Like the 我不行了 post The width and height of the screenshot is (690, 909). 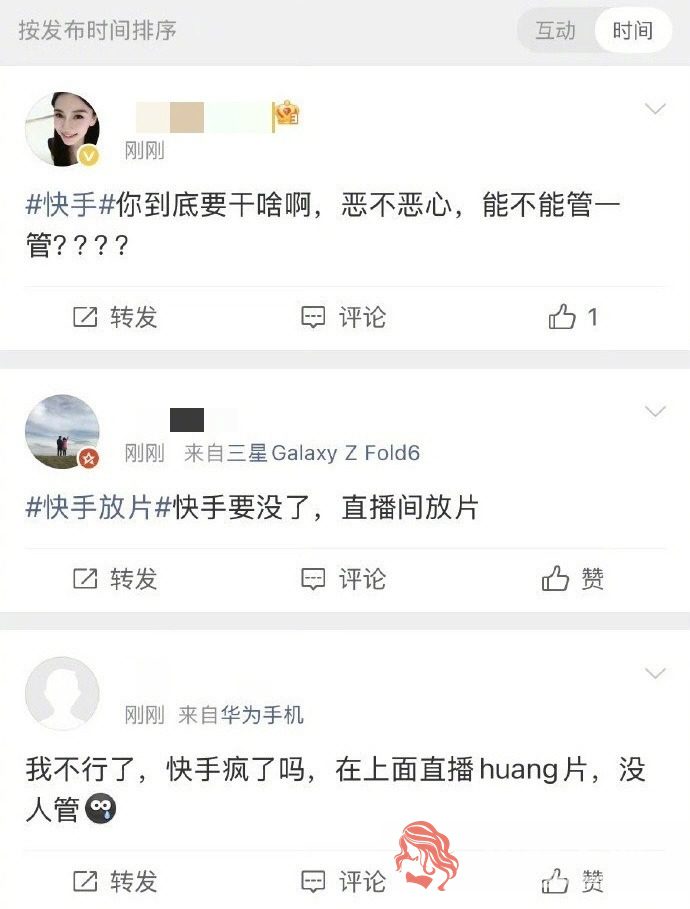[x=573, y=882]
